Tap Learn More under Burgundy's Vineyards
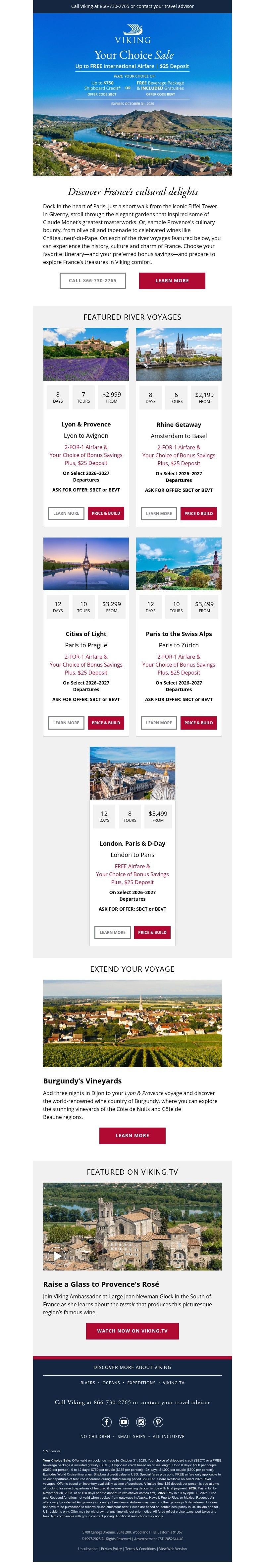265x1568 pixels. pos(132,1135)
